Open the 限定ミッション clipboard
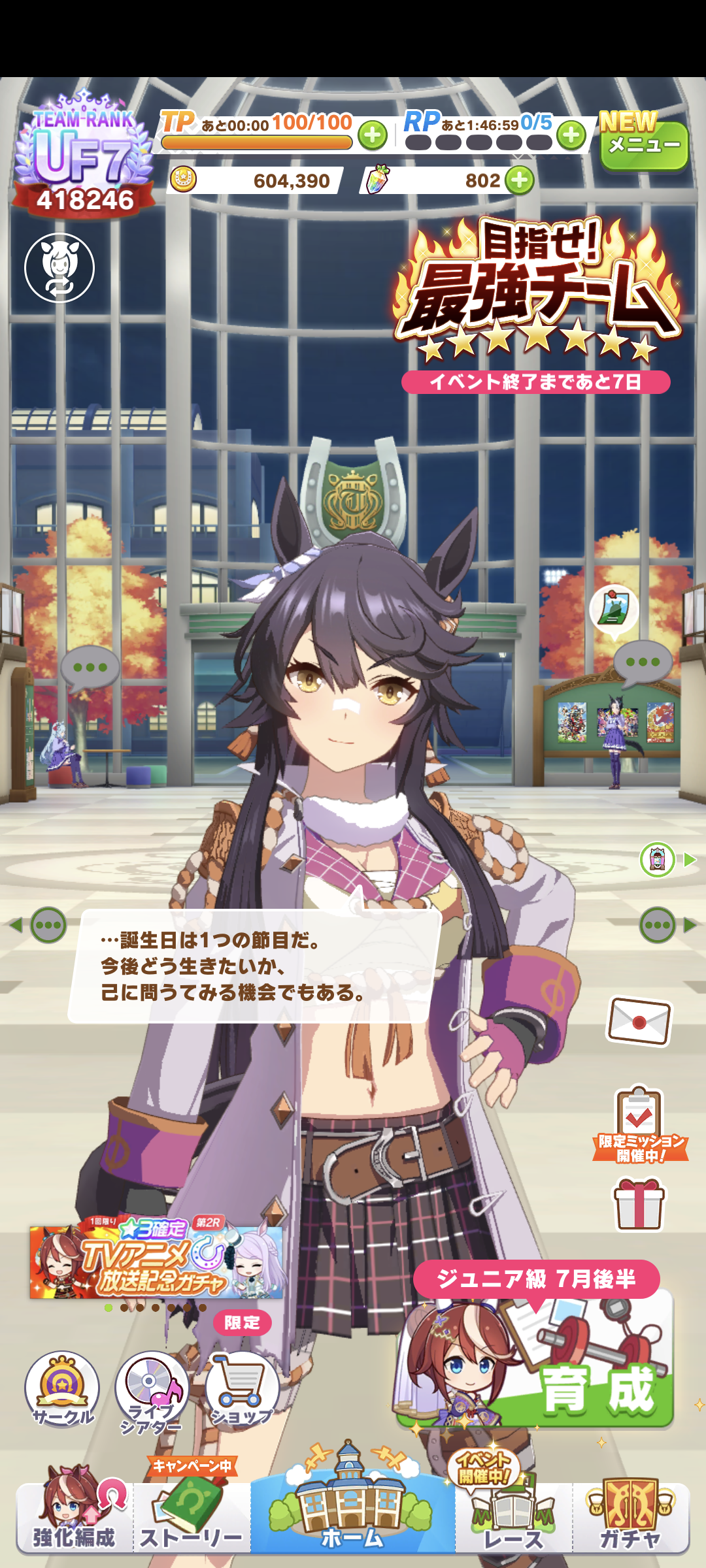 point(639,1124)
